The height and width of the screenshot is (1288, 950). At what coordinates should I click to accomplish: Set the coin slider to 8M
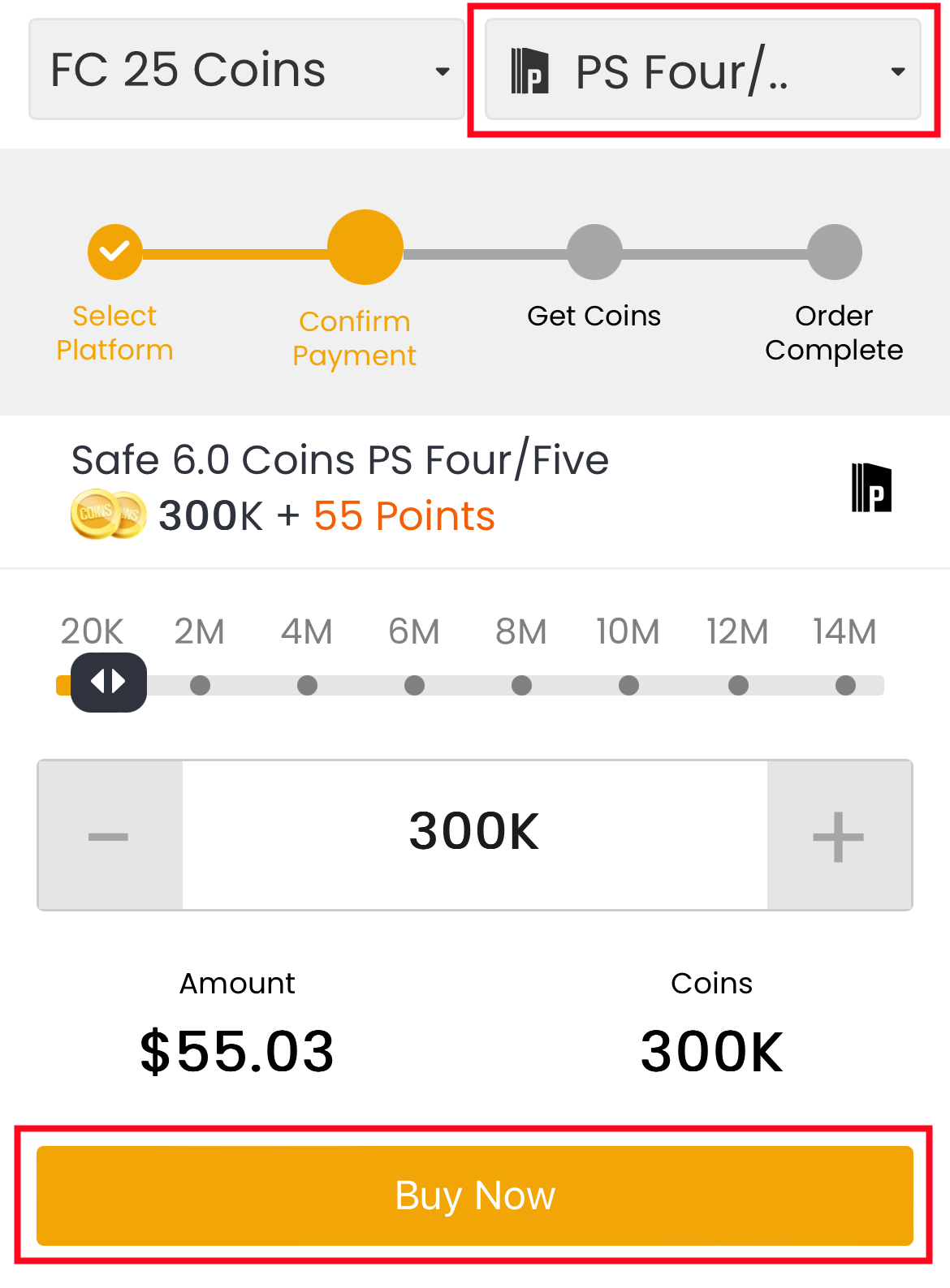521,686
